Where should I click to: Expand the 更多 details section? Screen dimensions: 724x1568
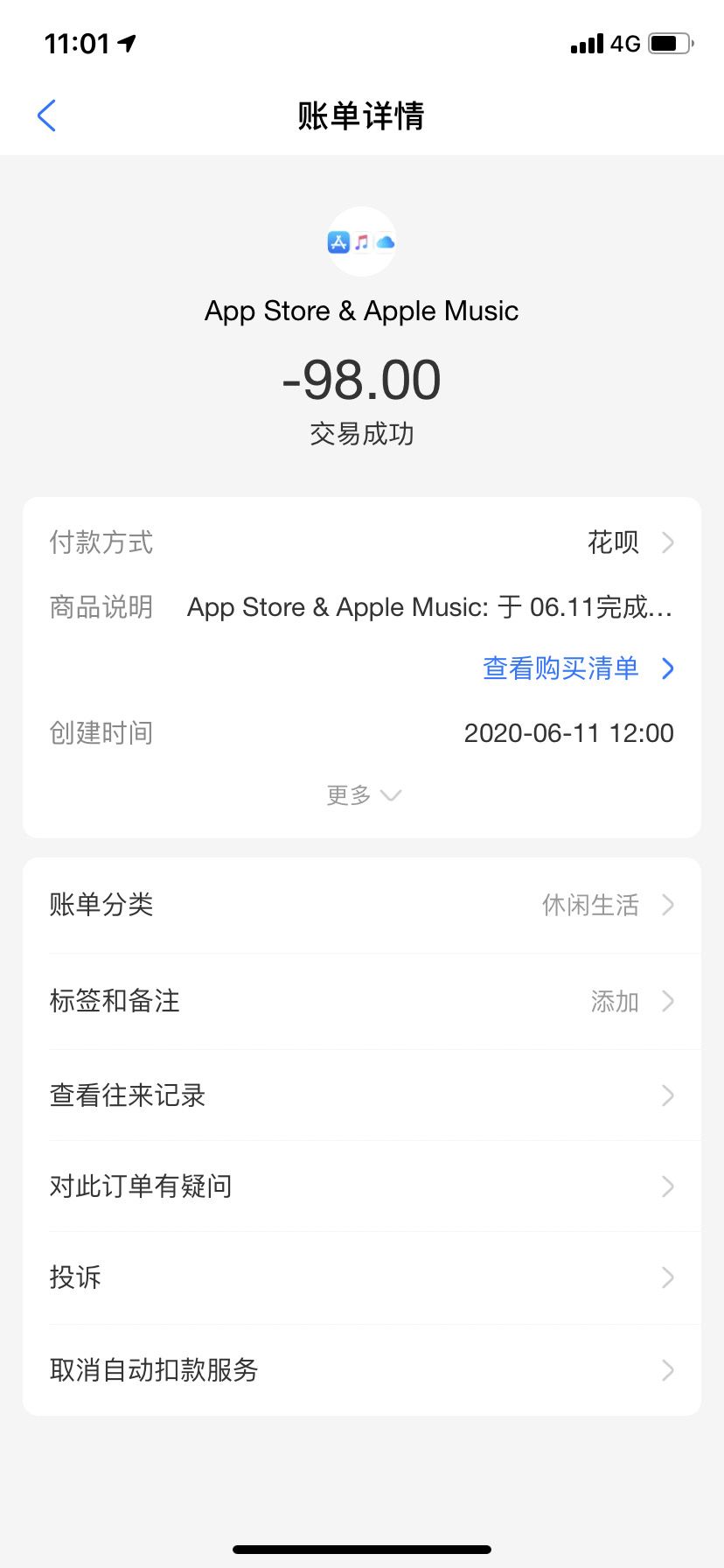[x=362, y=794]
